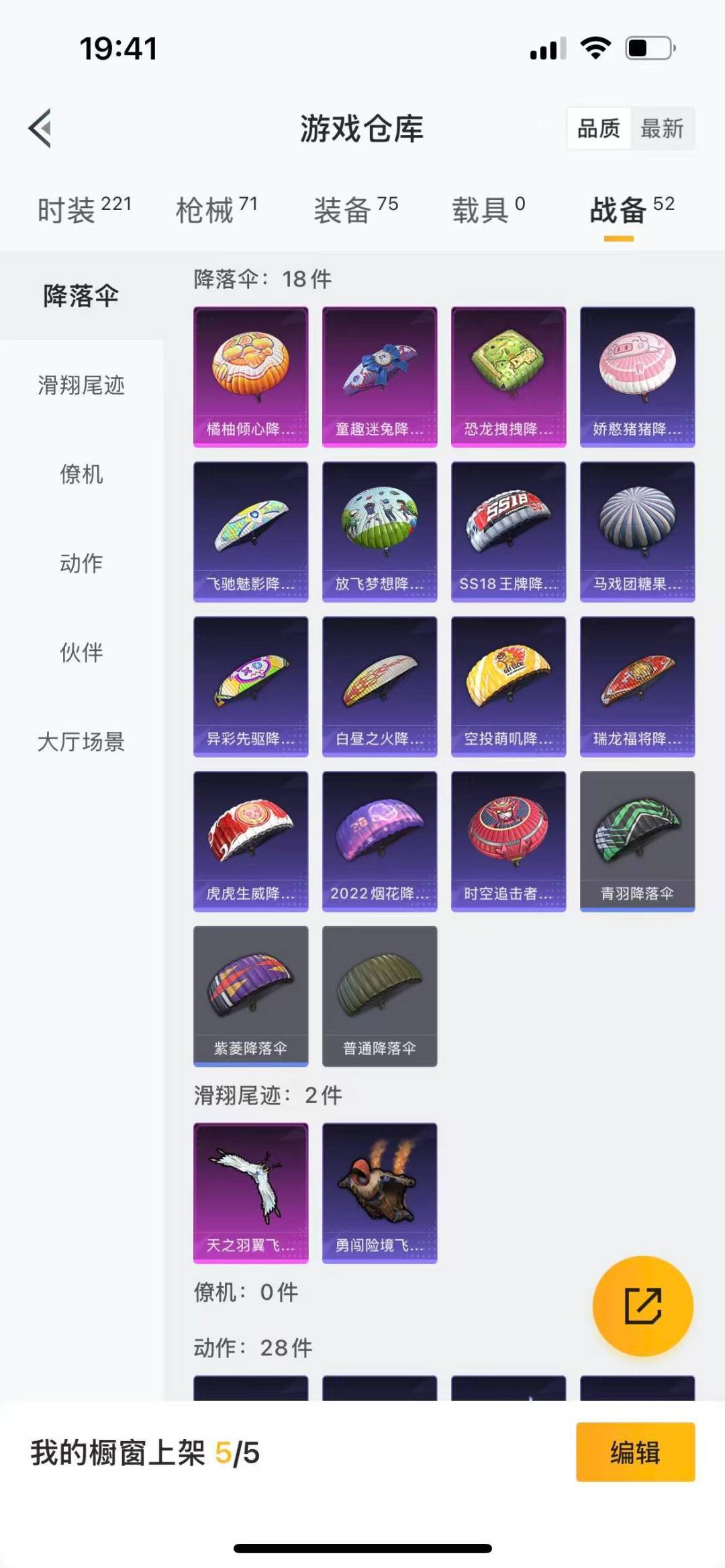Screen dimensions: 725x1568
Task: Go back from 游戏仓库
Action: click(x=40, y=128)
